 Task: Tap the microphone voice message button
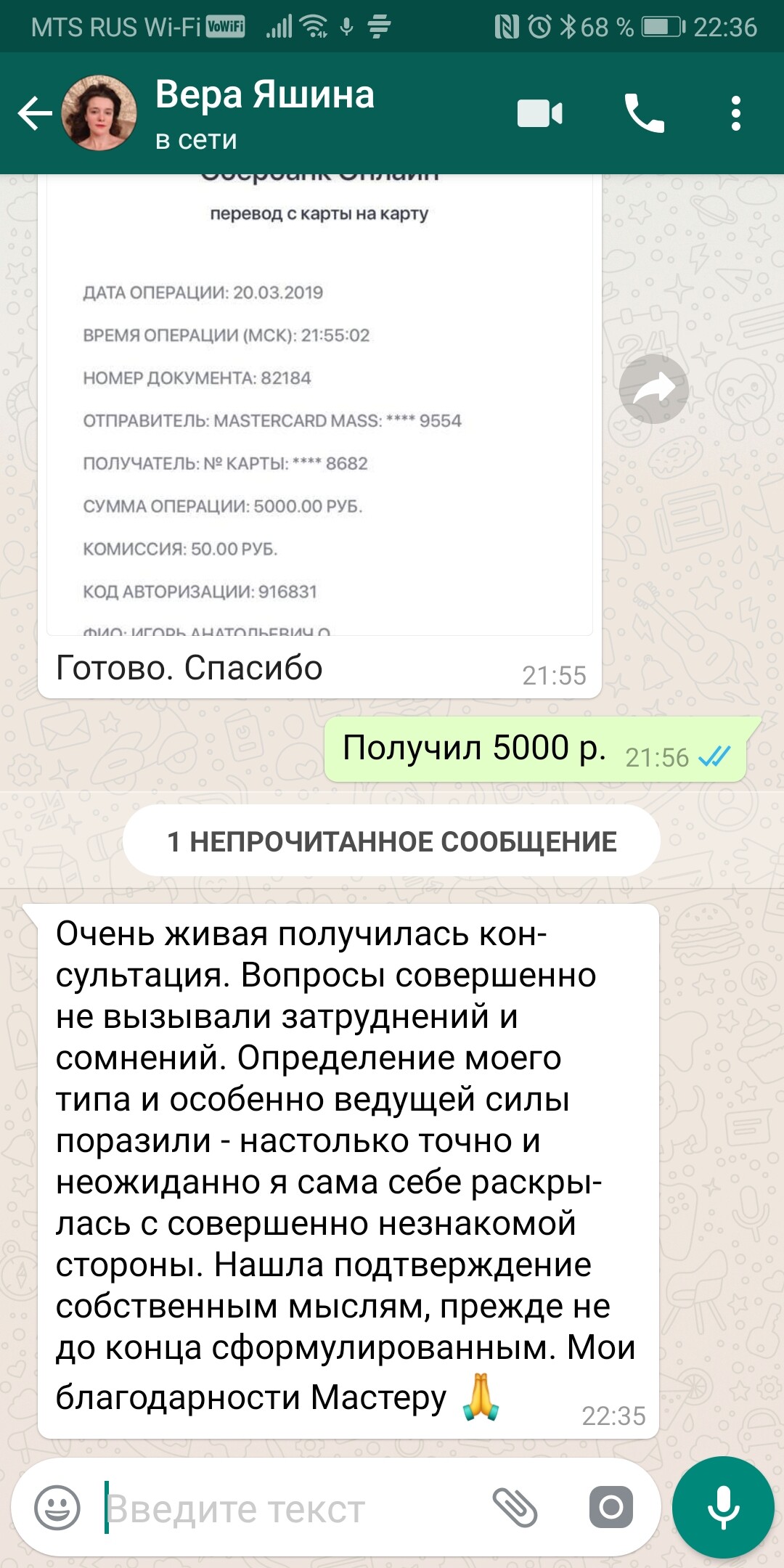pos(723,1507)
